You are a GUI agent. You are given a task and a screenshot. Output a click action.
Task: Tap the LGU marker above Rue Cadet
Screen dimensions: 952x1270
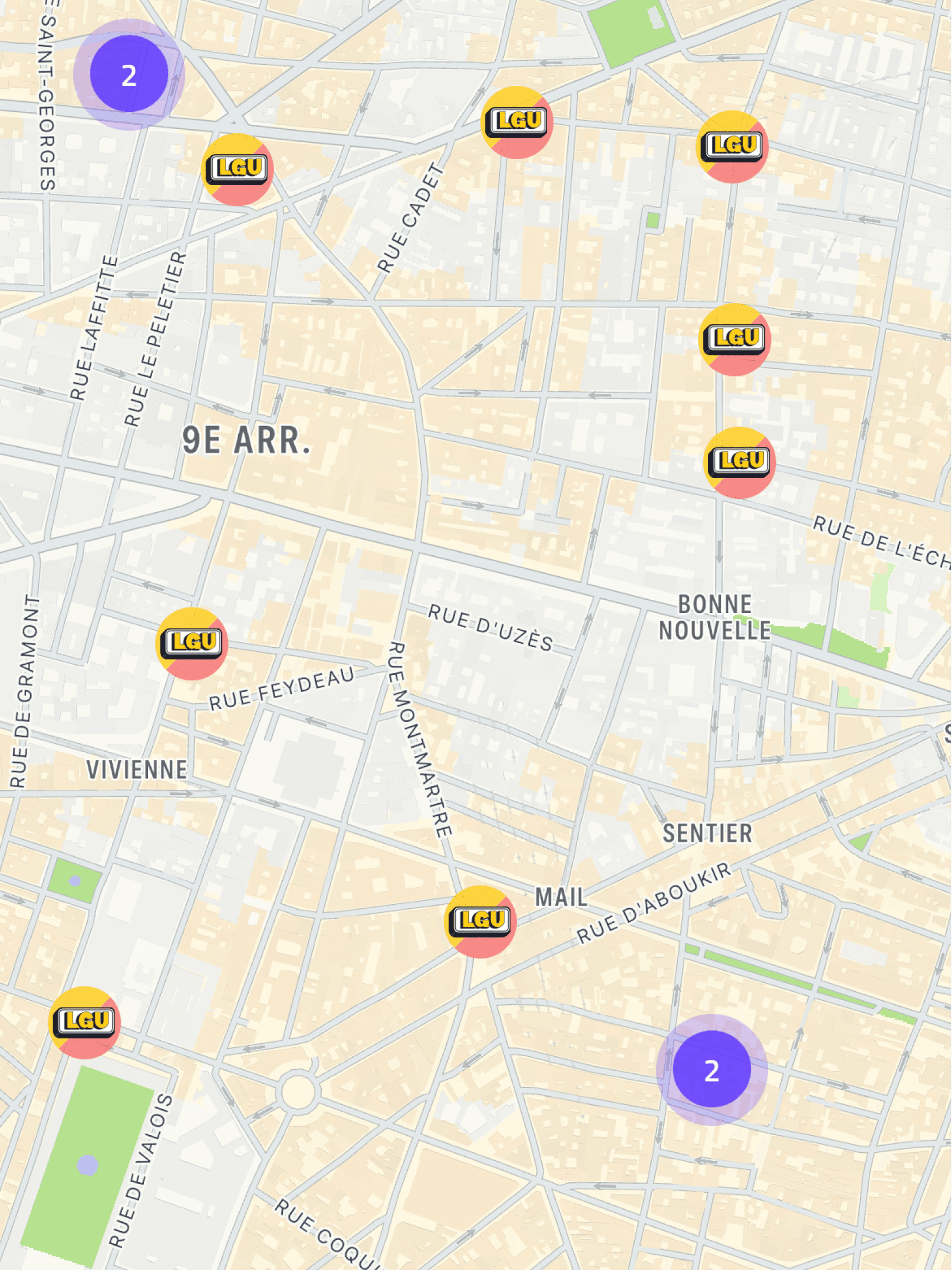(x=517, y=122)
